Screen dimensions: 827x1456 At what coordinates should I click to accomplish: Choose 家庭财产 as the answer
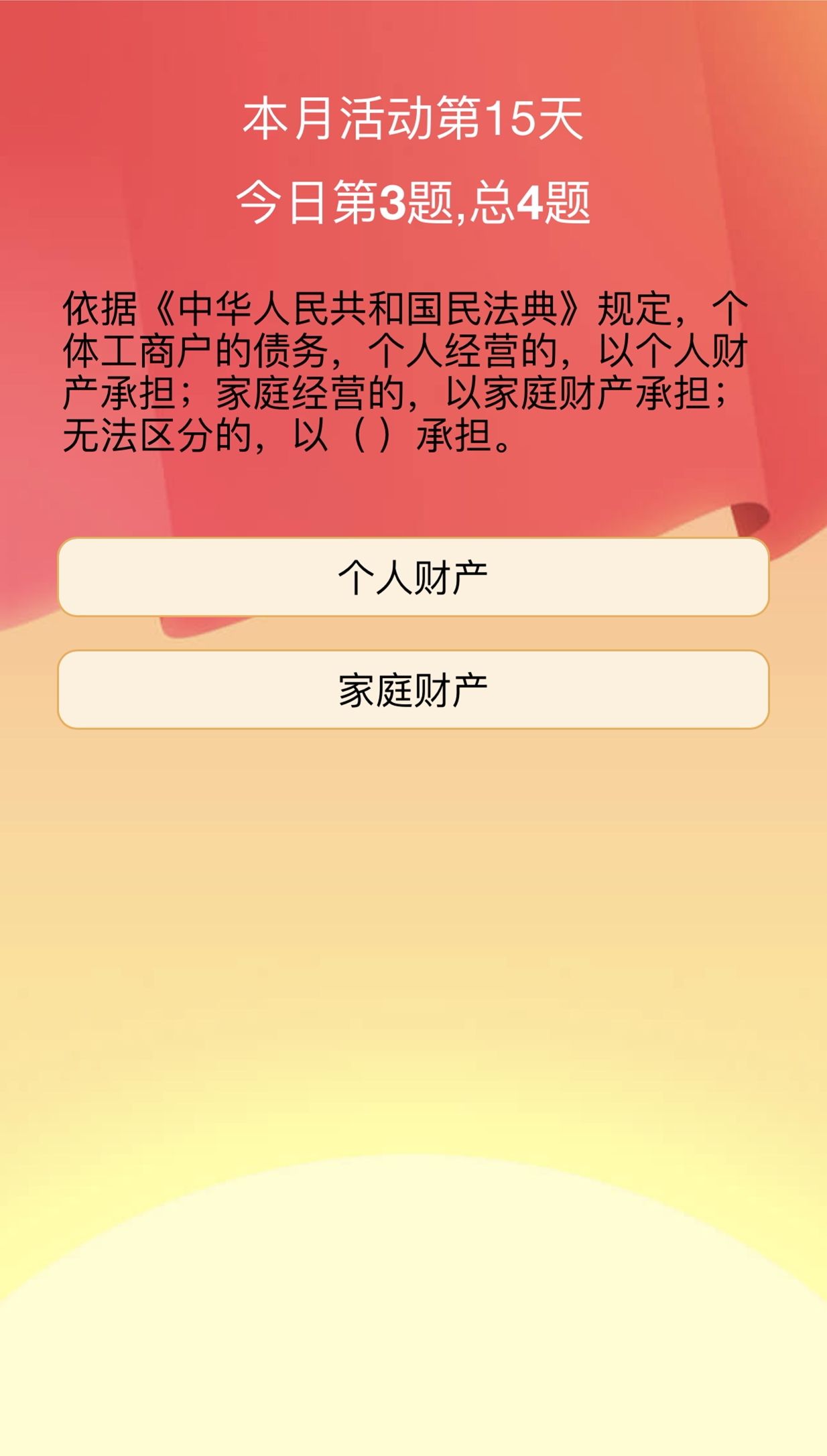[413, 689]
